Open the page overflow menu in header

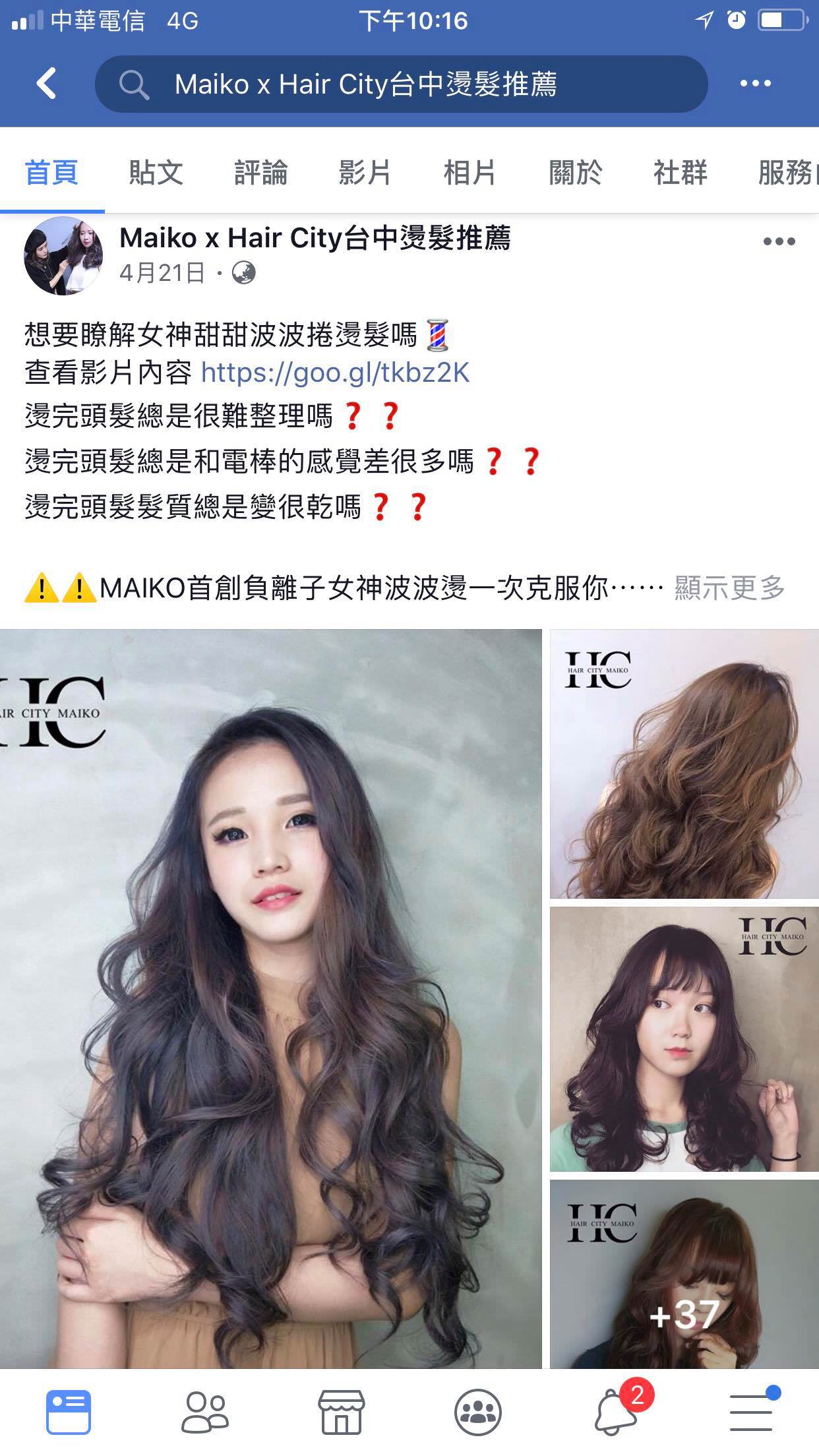tap(755, 84)
